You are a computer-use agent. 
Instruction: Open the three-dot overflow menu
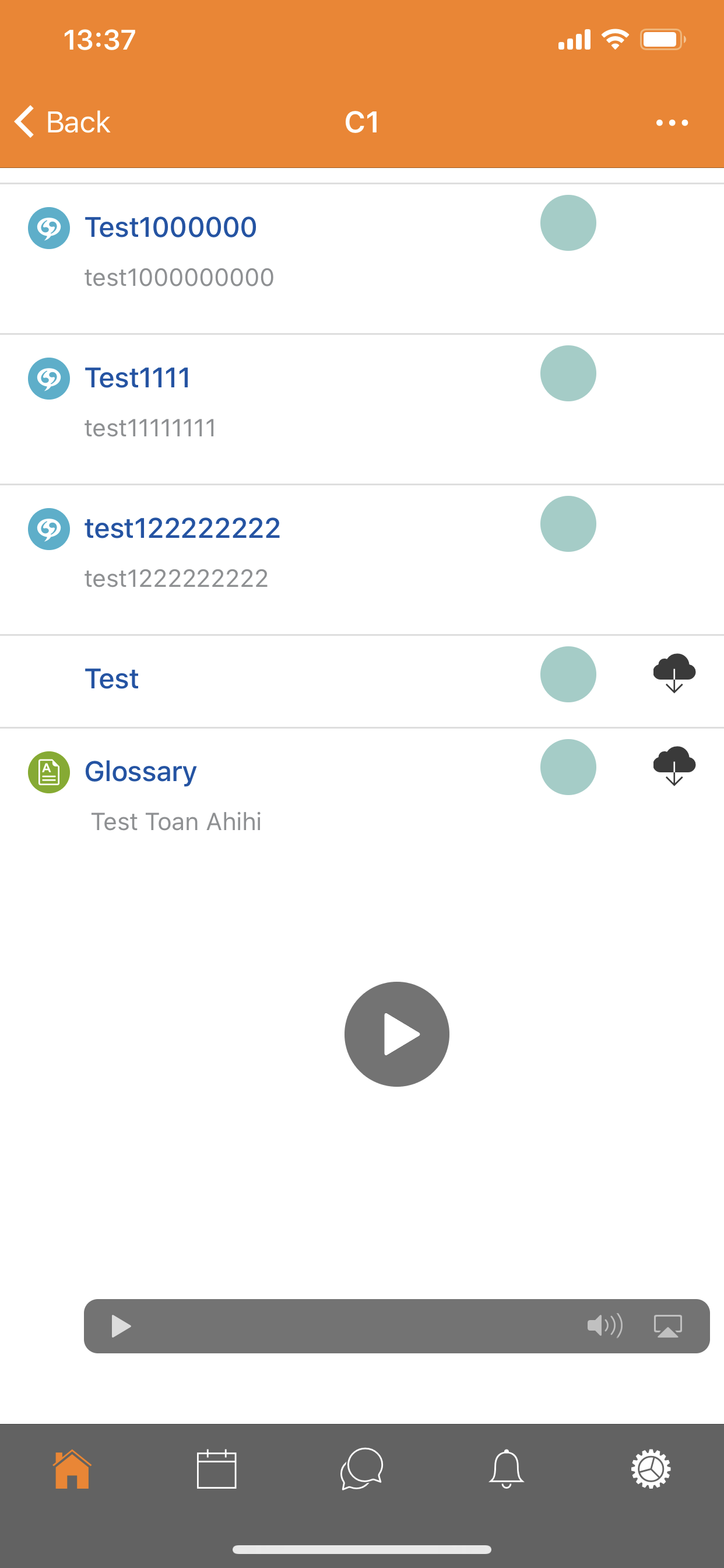click(x=672, y=123)
